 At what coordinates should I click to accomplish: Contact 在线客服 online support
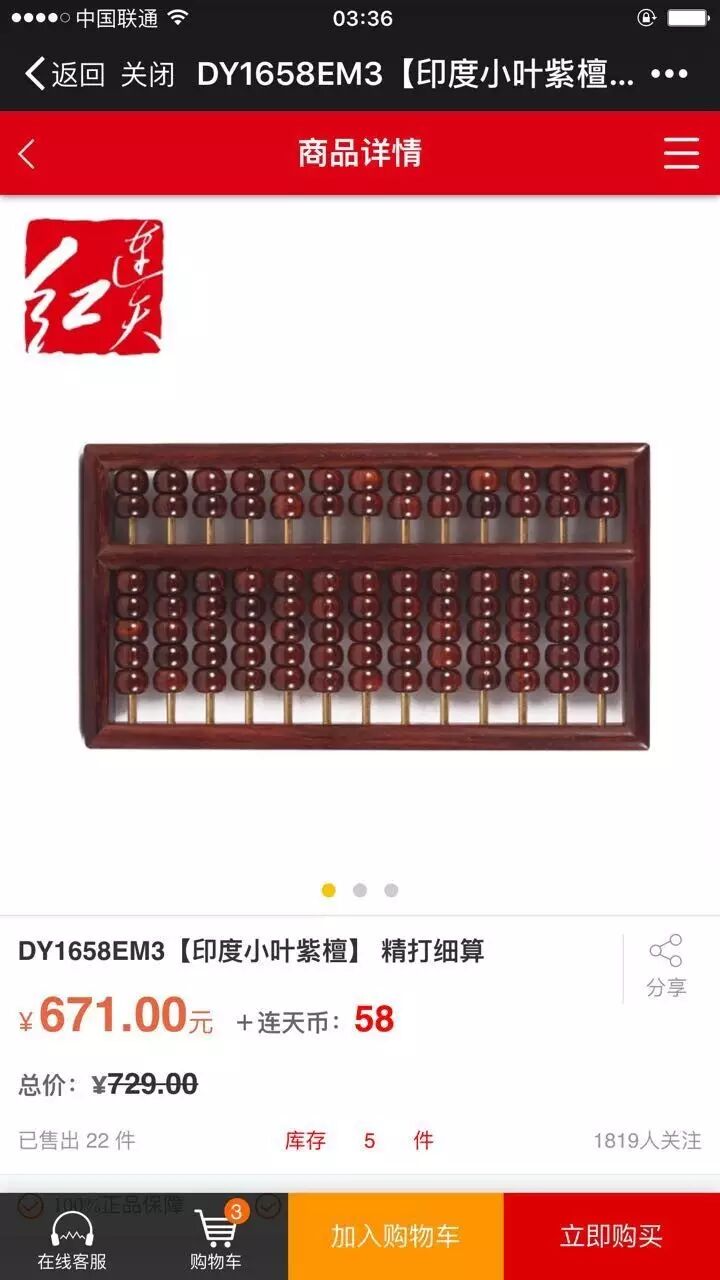point(72,1238)
